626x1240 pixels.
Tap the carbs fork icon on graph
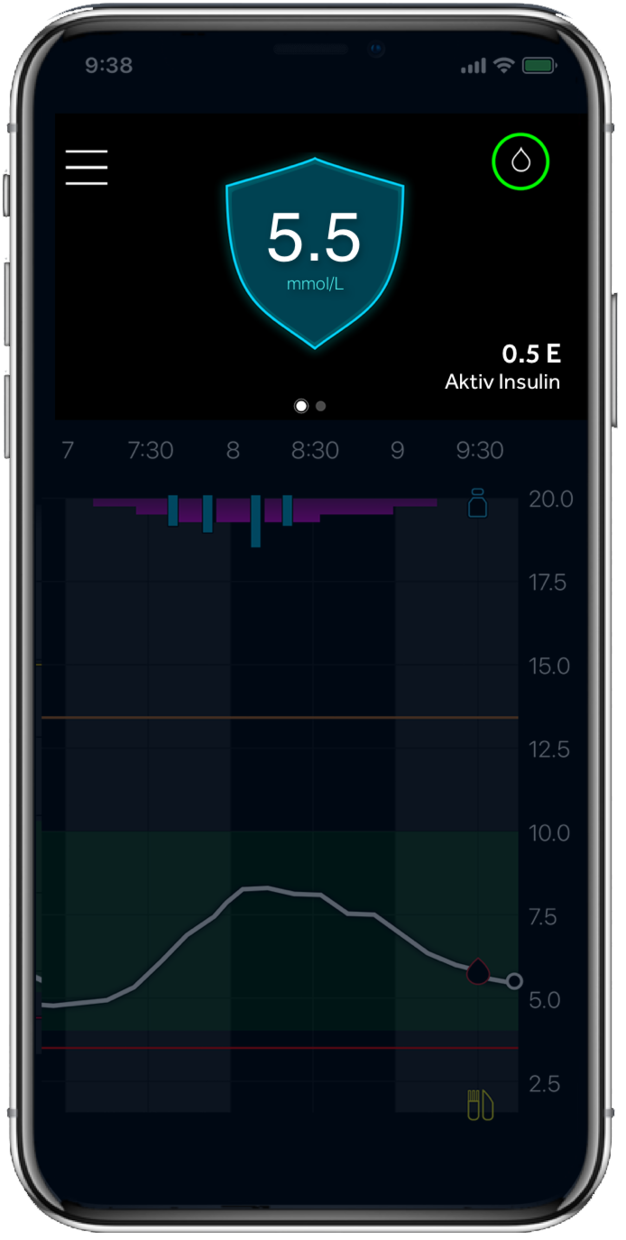(480, 1104)
